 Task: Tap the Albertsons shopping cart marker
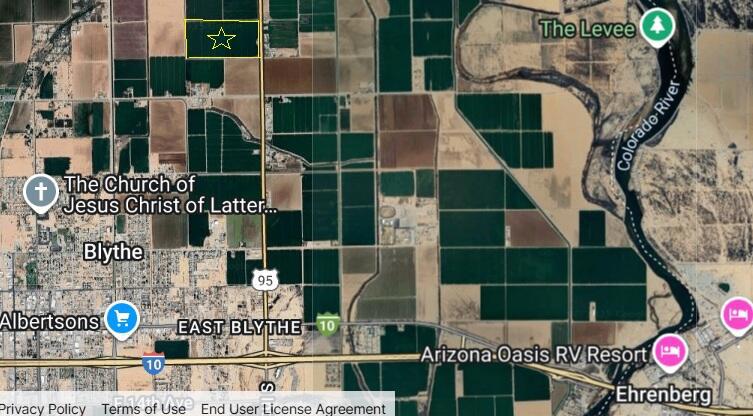122,319
